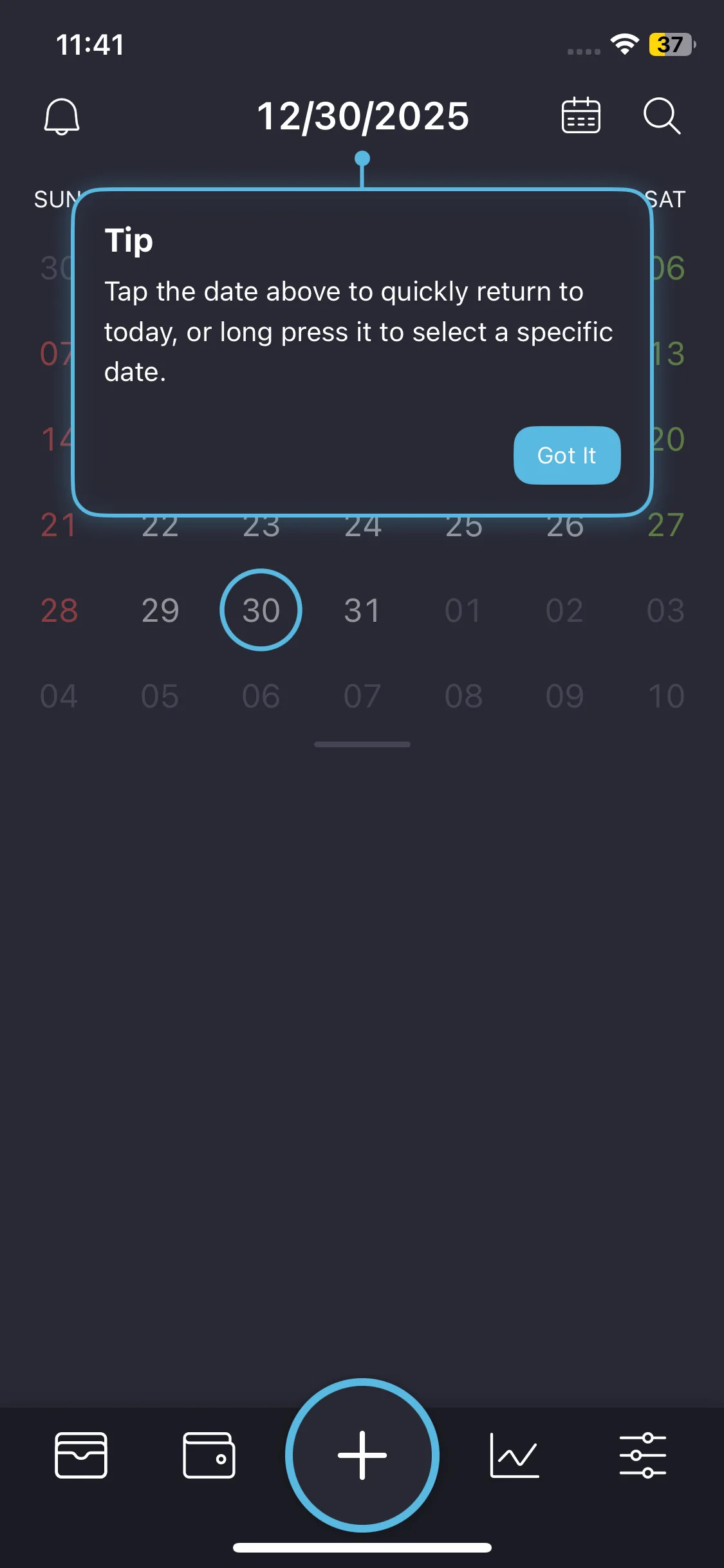Add a new entry with the plus button
The image size is (724, 1568).
(x=362, y=1455)
